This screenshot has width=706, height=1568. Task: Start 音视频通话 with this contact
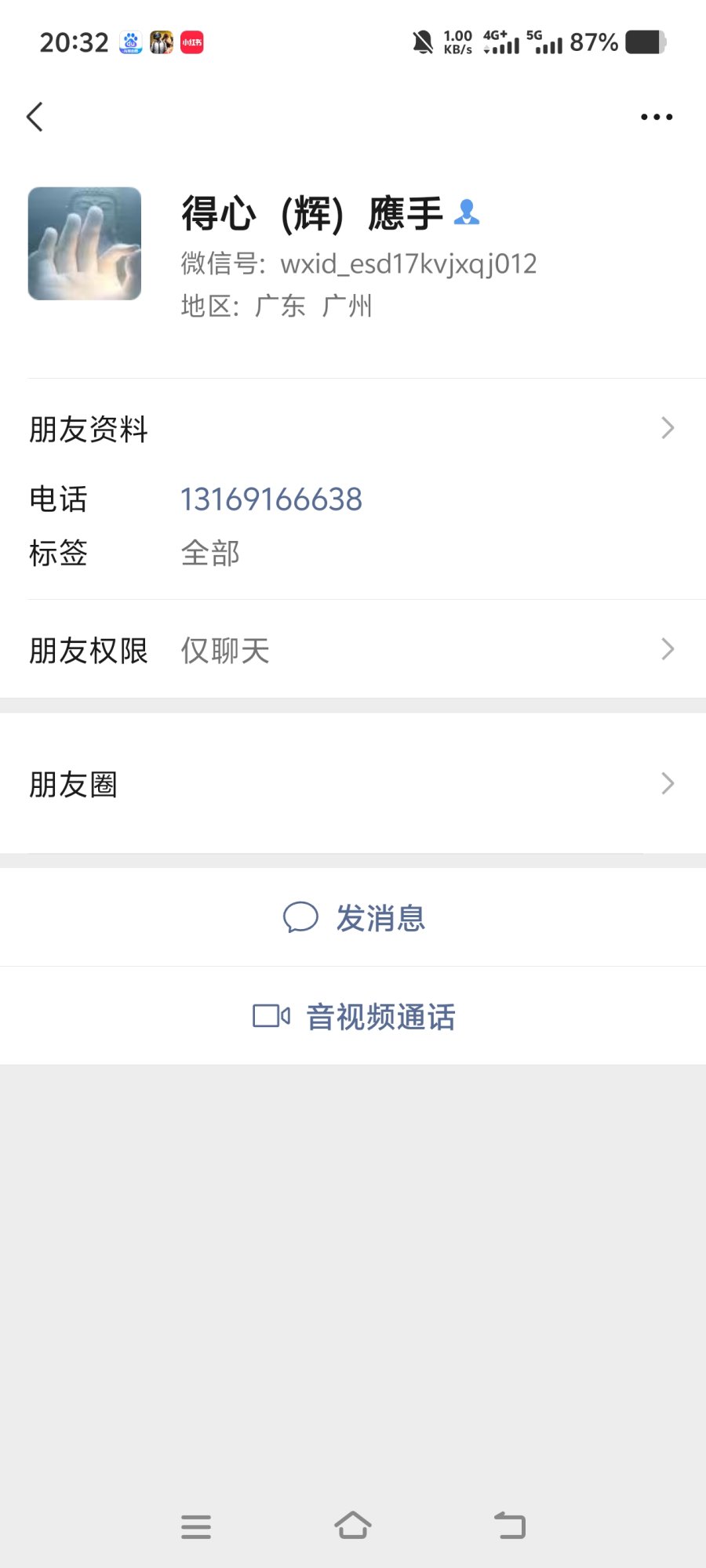pyautogui.click(x=355, y=1017)
